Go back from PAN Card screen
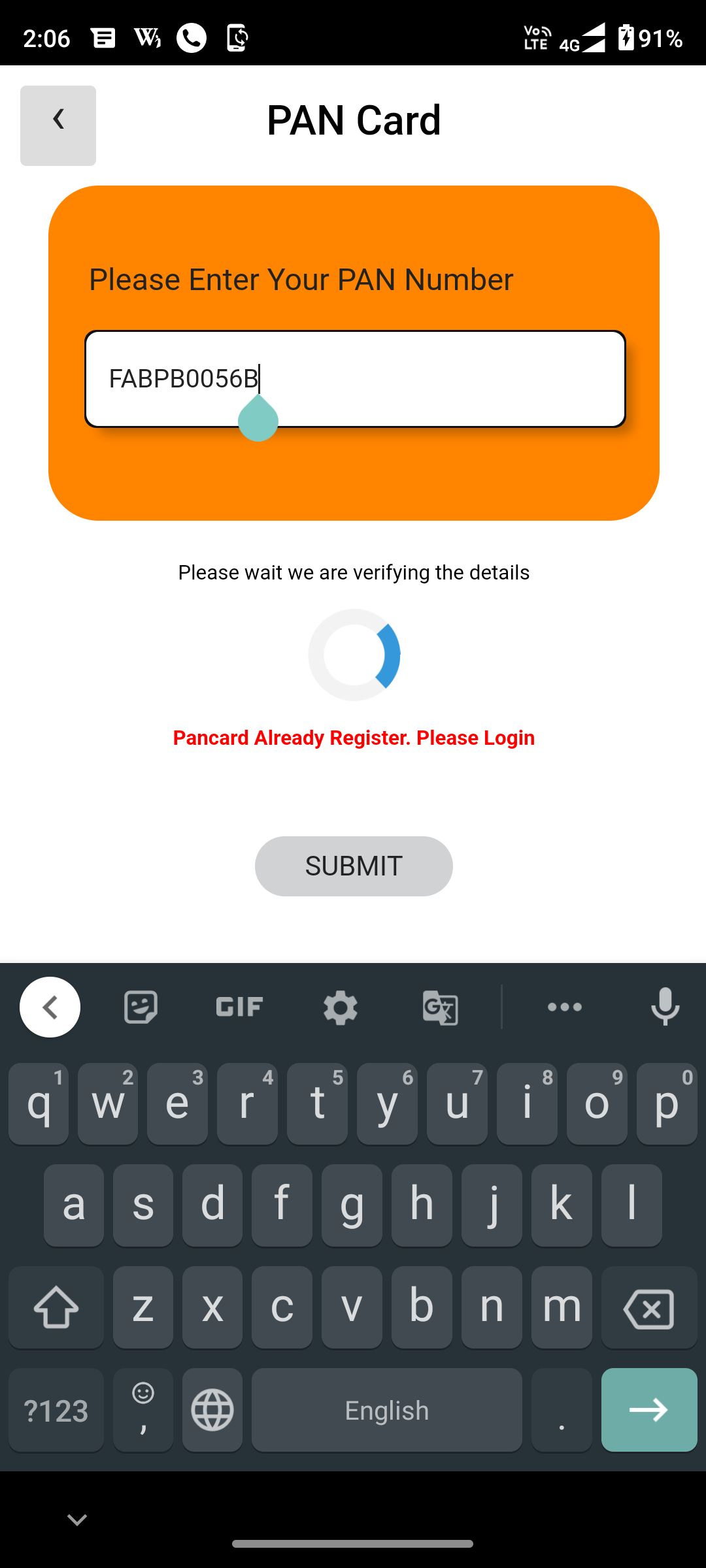This screenshot has width=706, height=1568. [58, 125]
